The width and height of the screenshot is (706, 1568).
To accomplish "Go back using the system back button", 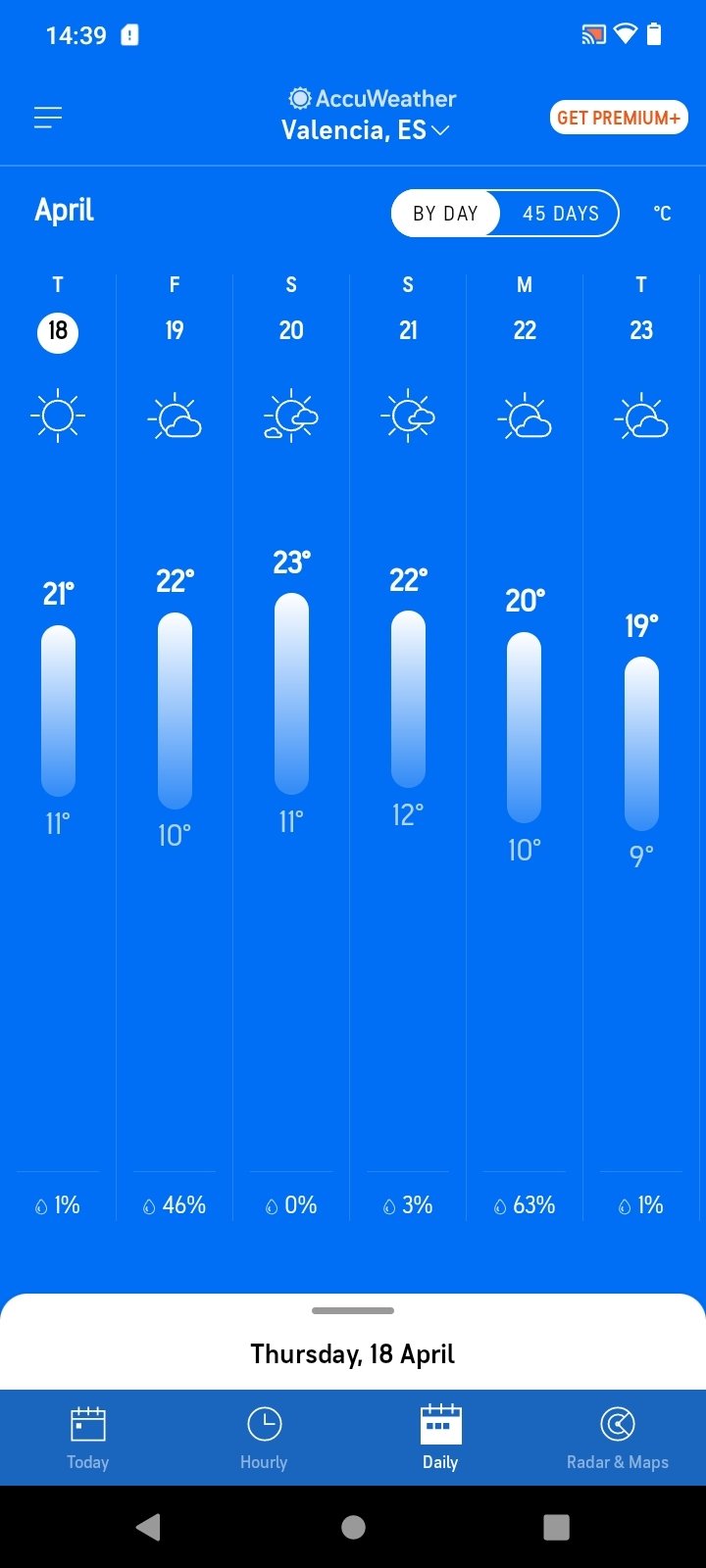I will point(148,1527).
